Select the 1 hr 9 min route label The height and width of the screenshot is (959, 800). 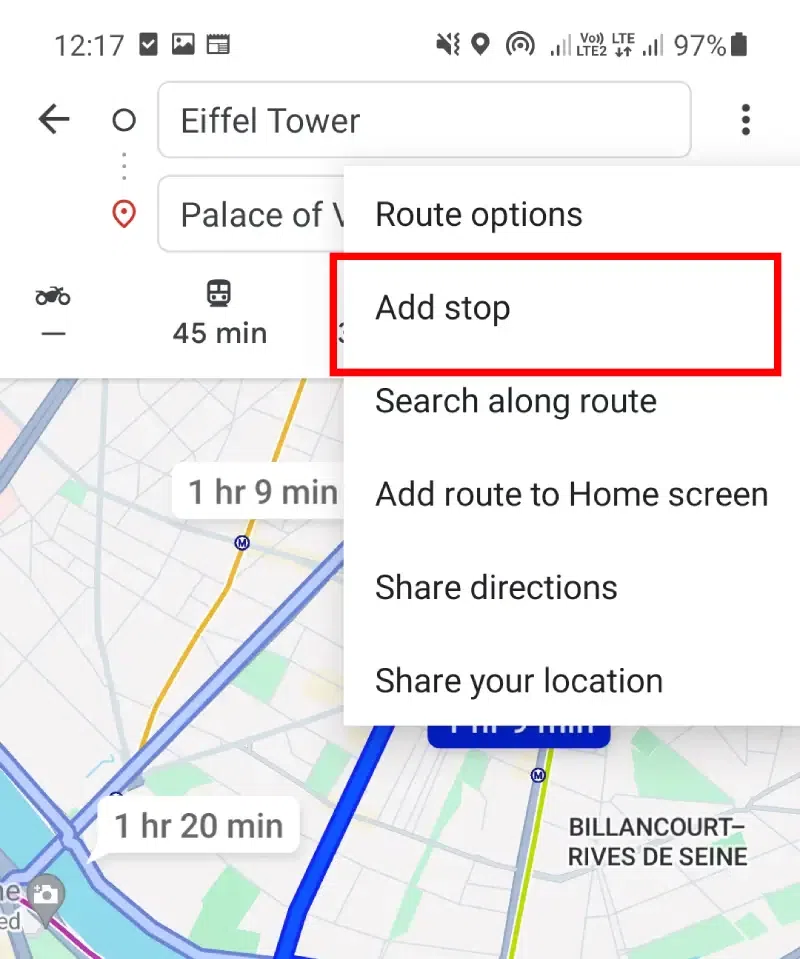[262, 491]
